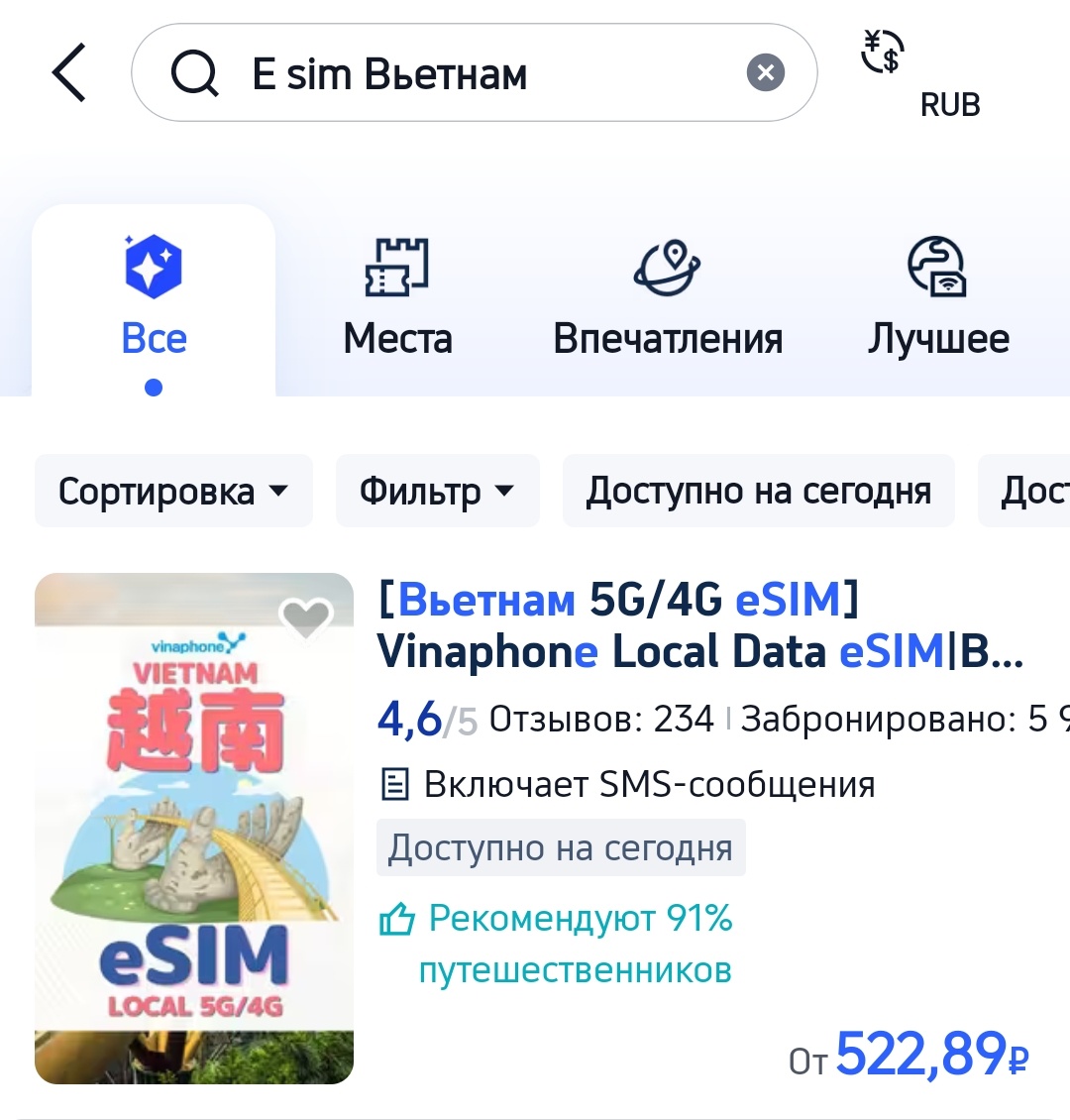
Task: Open the RUB currency selector
Action: pyautogui.click(x=949, y=103)
